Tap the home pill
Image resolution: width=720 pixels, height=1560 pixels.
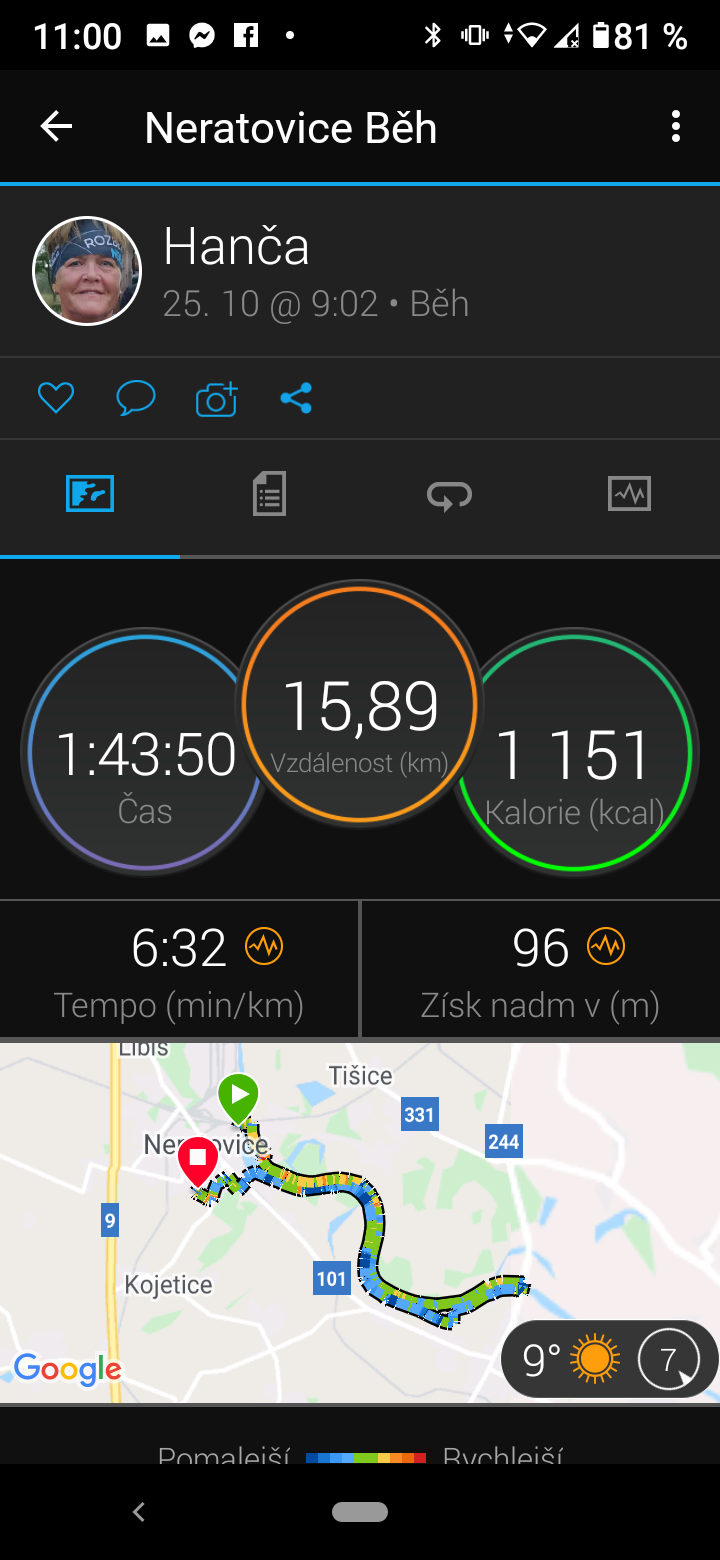point(360,1512)
